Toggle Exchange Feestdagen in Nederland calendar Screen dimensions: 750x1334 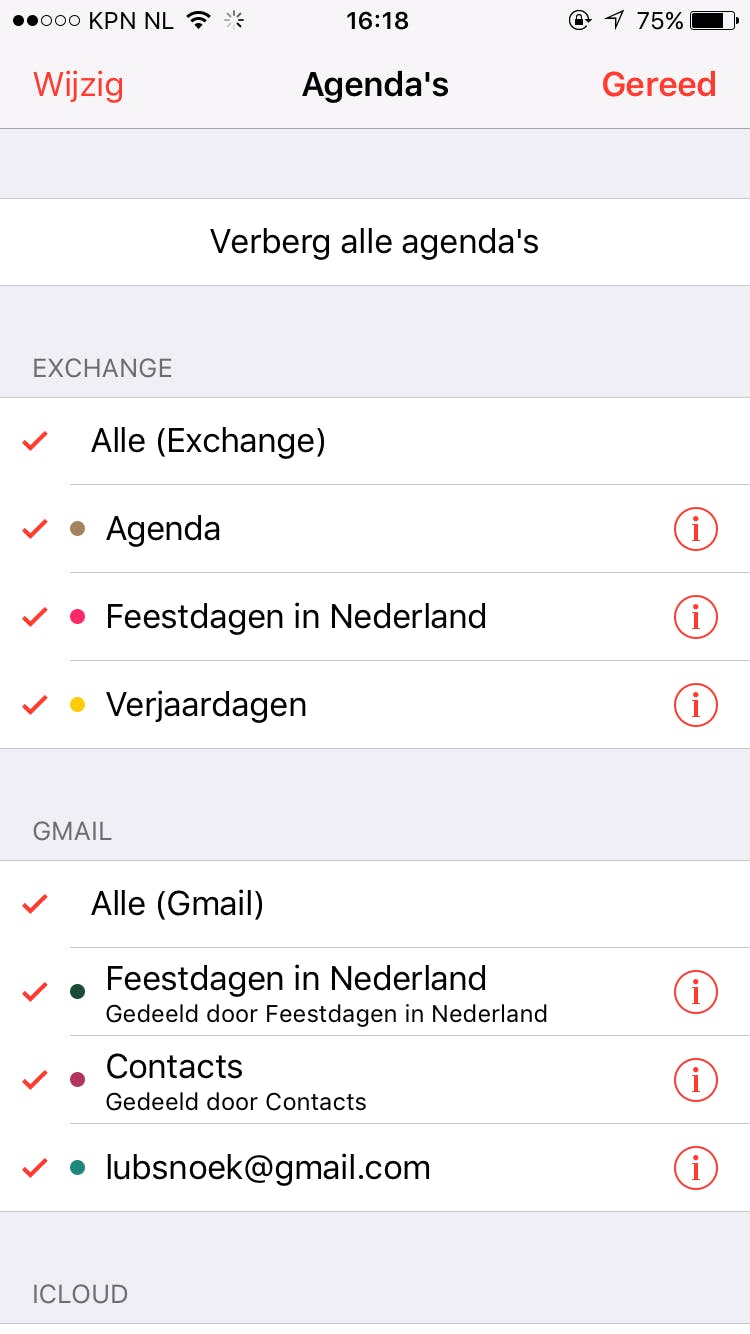(296, 617)
